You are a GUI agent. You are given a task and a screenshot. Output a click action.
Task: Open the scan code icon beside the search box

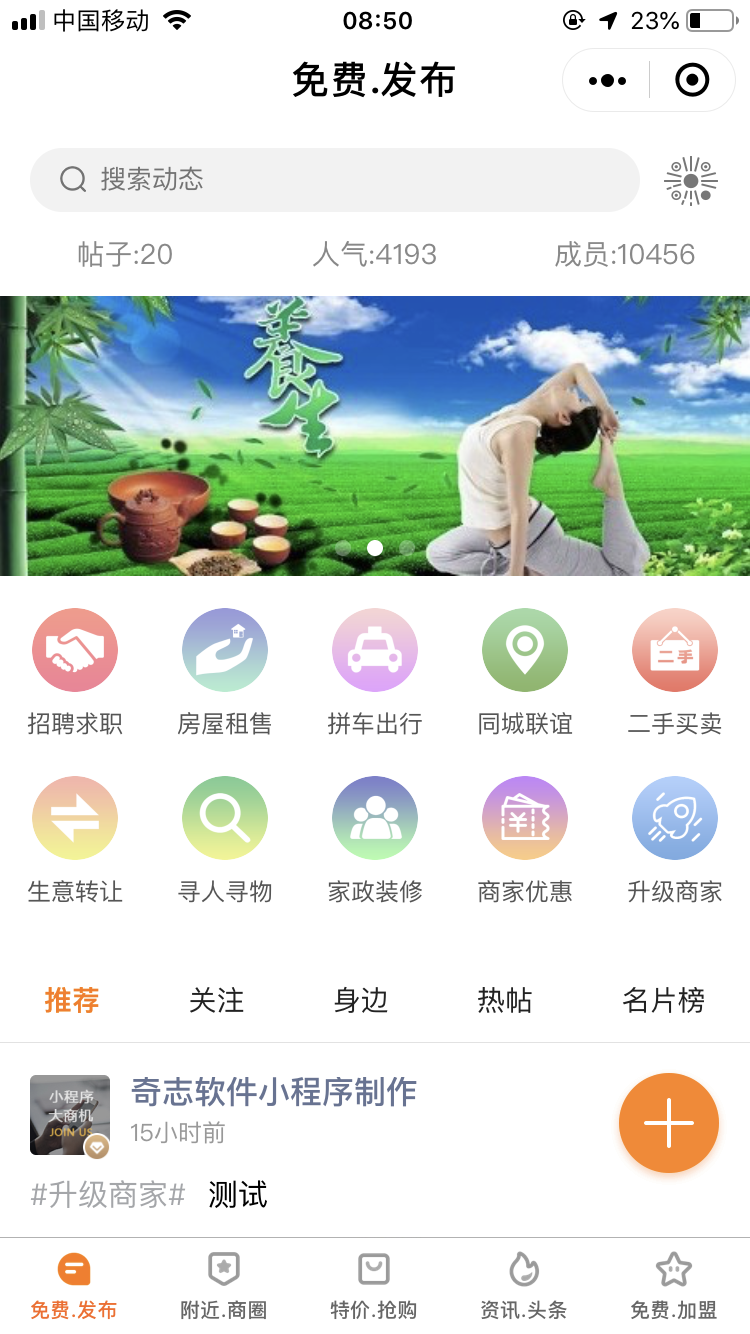click(691, 181)
